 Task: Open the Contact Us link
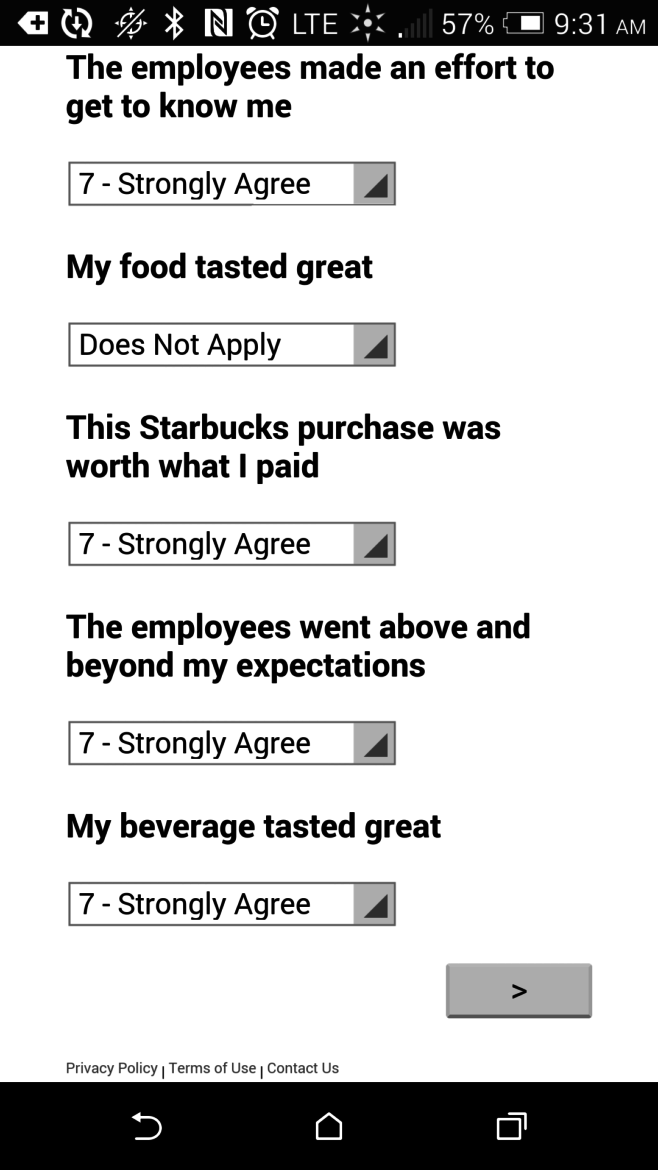coord(303,1069)
